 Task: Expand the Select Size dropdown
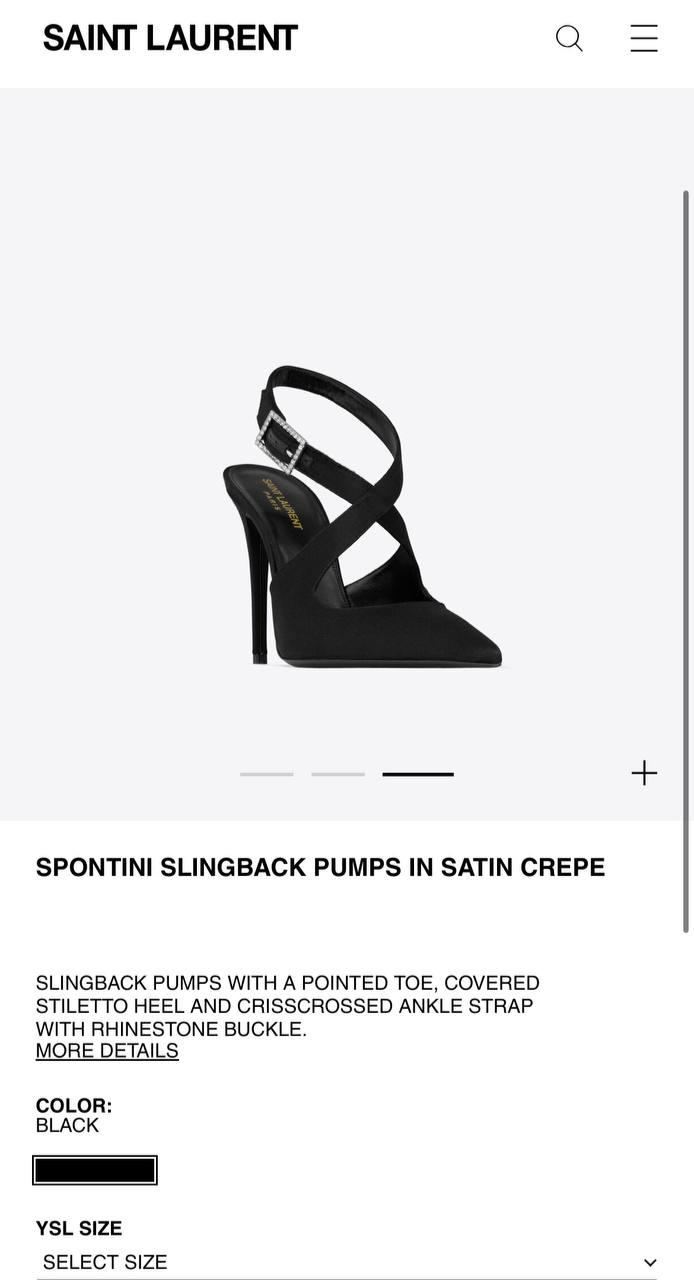[x=348, y=1262]
